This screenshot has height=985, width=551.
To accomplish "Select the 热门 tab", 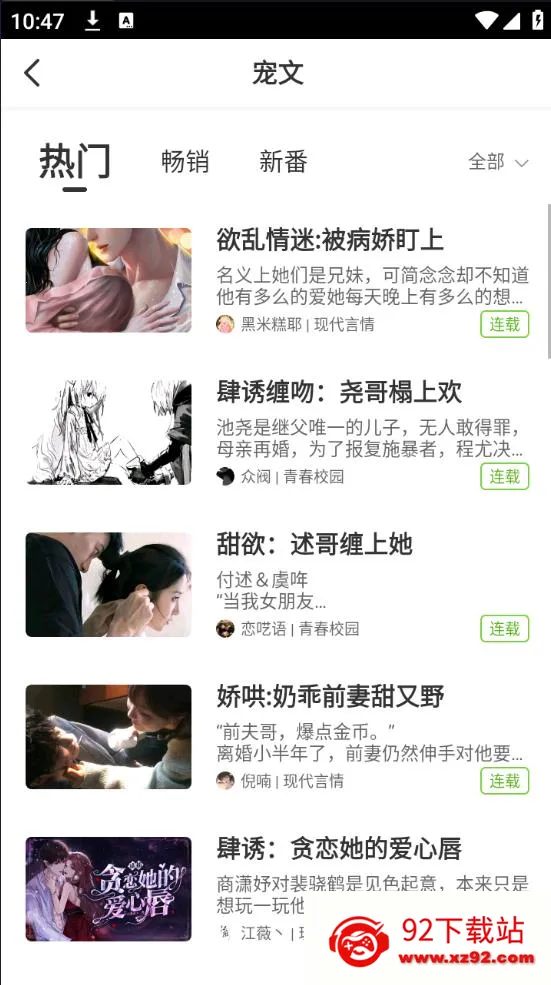I will [x=75, y=161].
